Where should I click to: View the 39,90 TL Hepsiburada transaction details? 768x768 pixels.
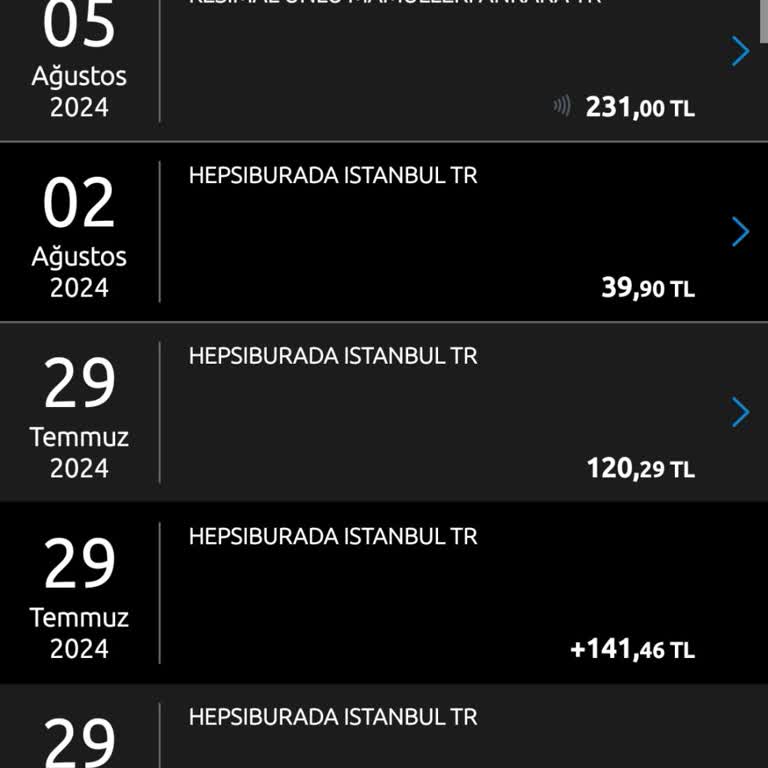click(740, 232)
